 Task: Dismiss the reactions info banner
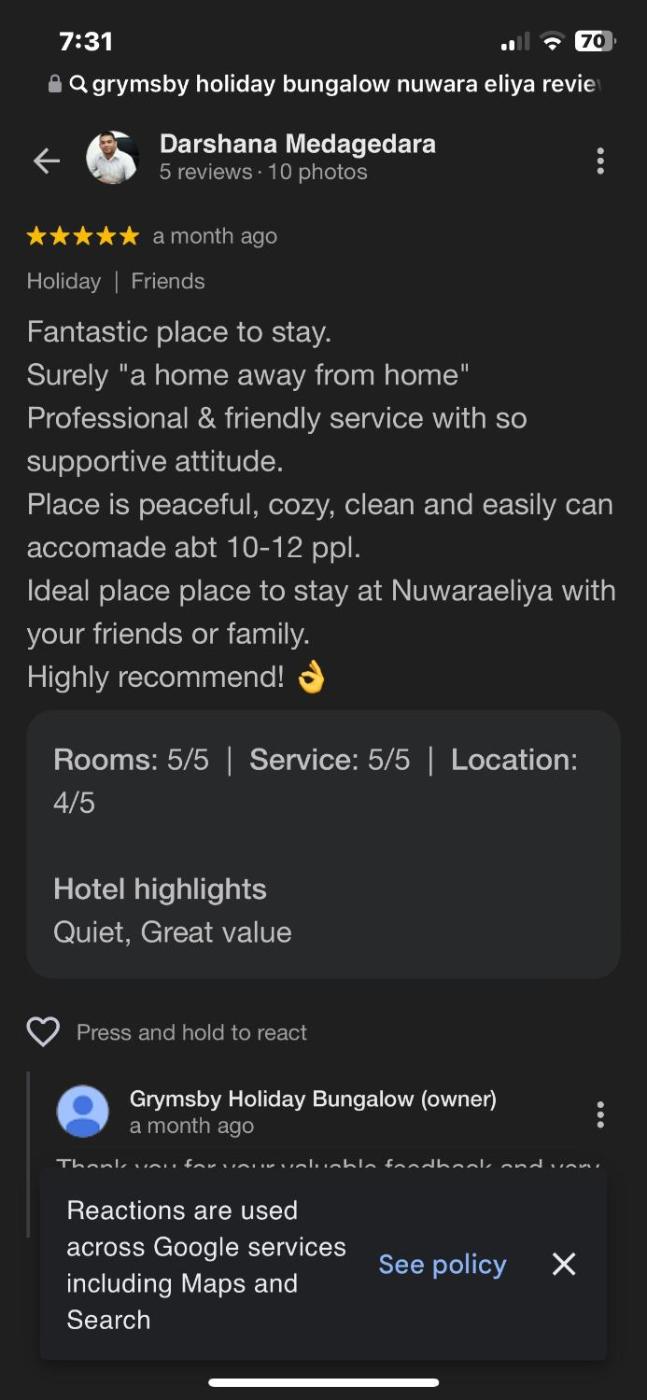click(564, 1264)
